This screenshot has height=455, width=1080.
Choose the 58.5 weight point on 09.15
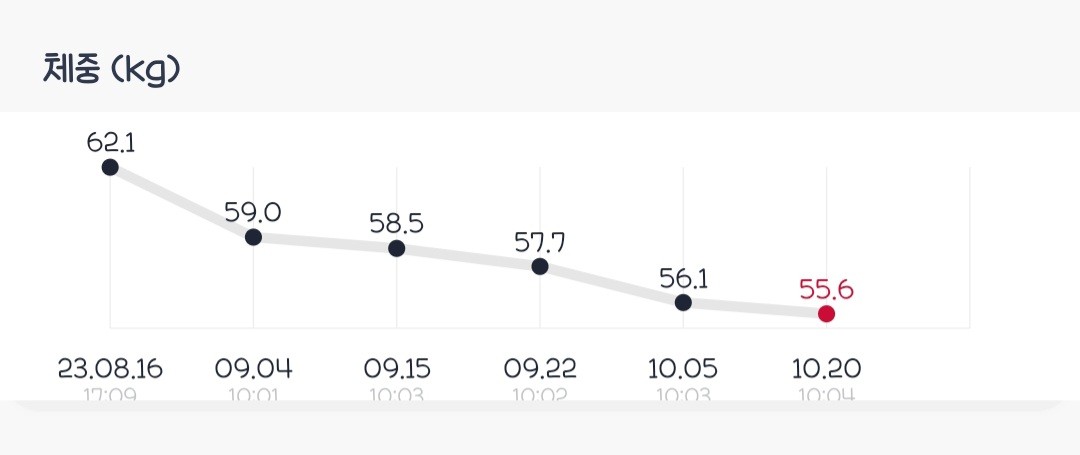click(396, 248)
